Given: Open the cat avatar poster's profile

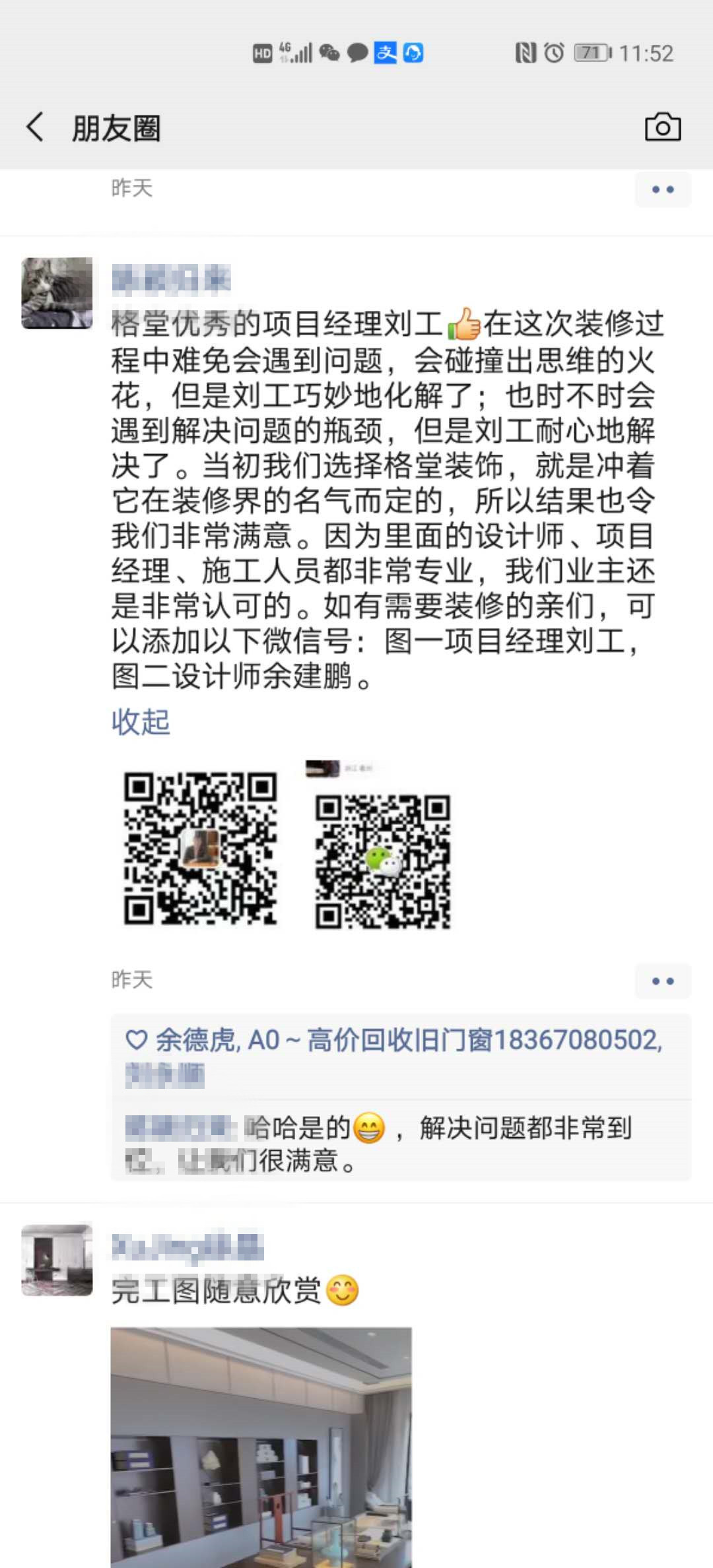Looking at the screenshot, I should click(x=57, y=293).
